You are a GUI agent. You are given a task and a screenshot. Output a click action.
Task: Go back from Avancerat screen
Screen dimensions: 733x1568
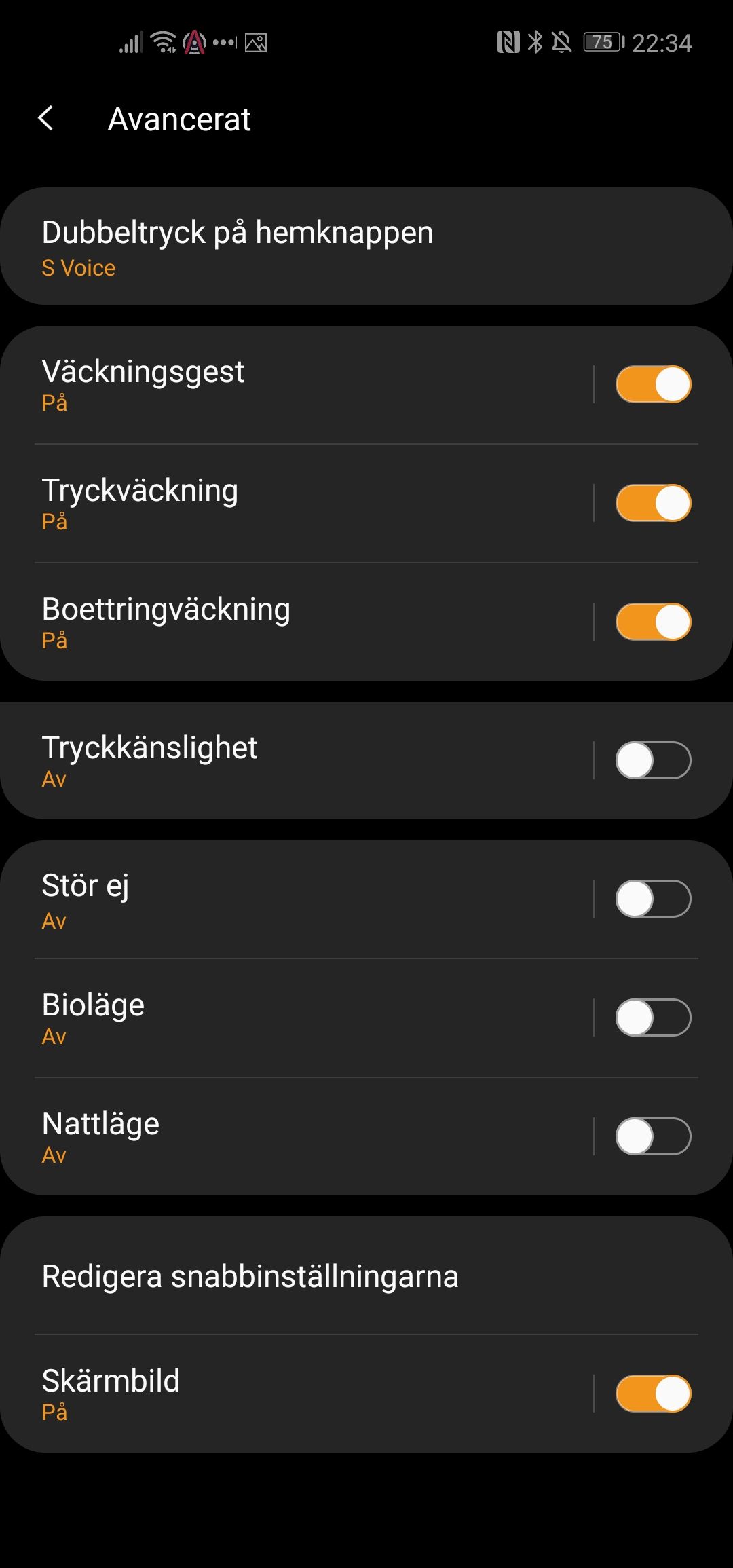(46, 119)
